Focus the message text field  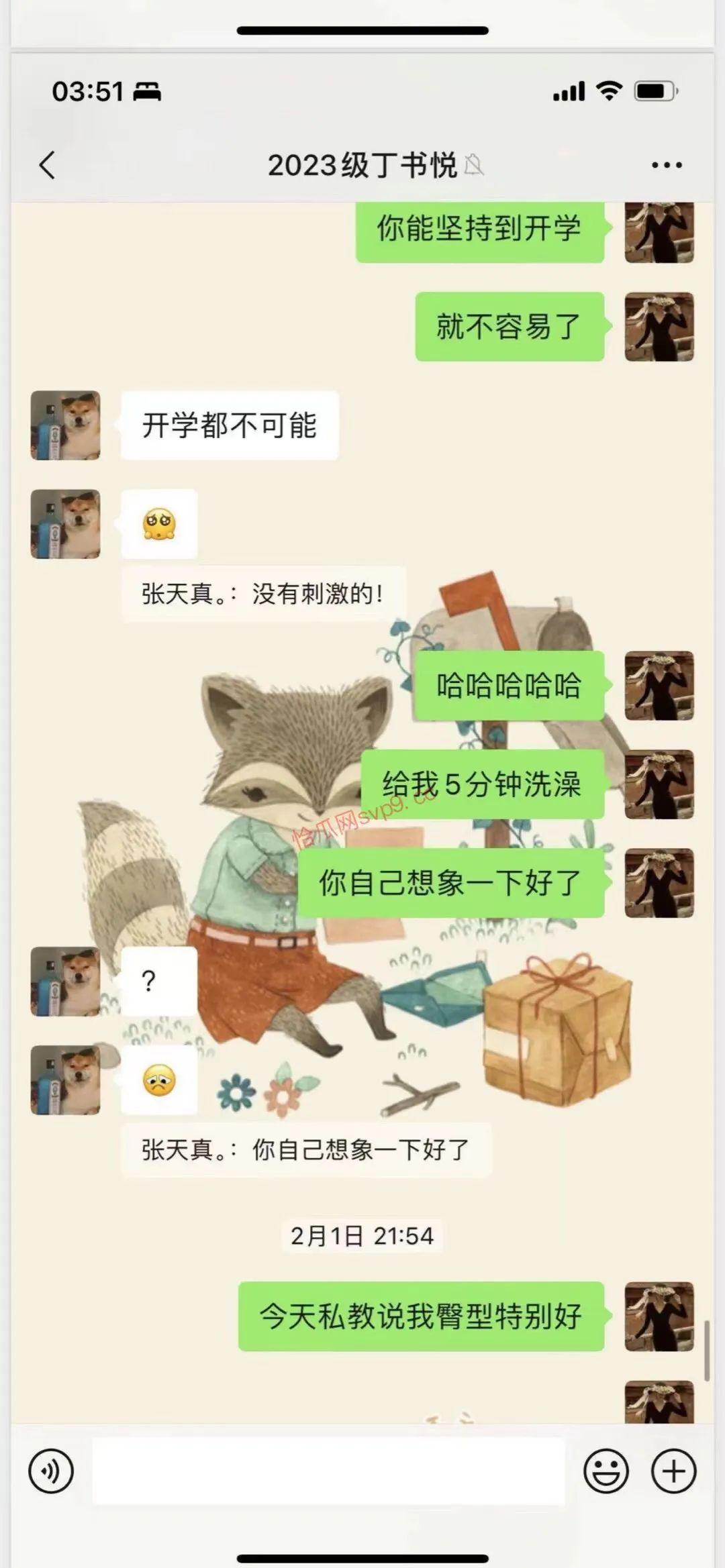point(328,1471)
